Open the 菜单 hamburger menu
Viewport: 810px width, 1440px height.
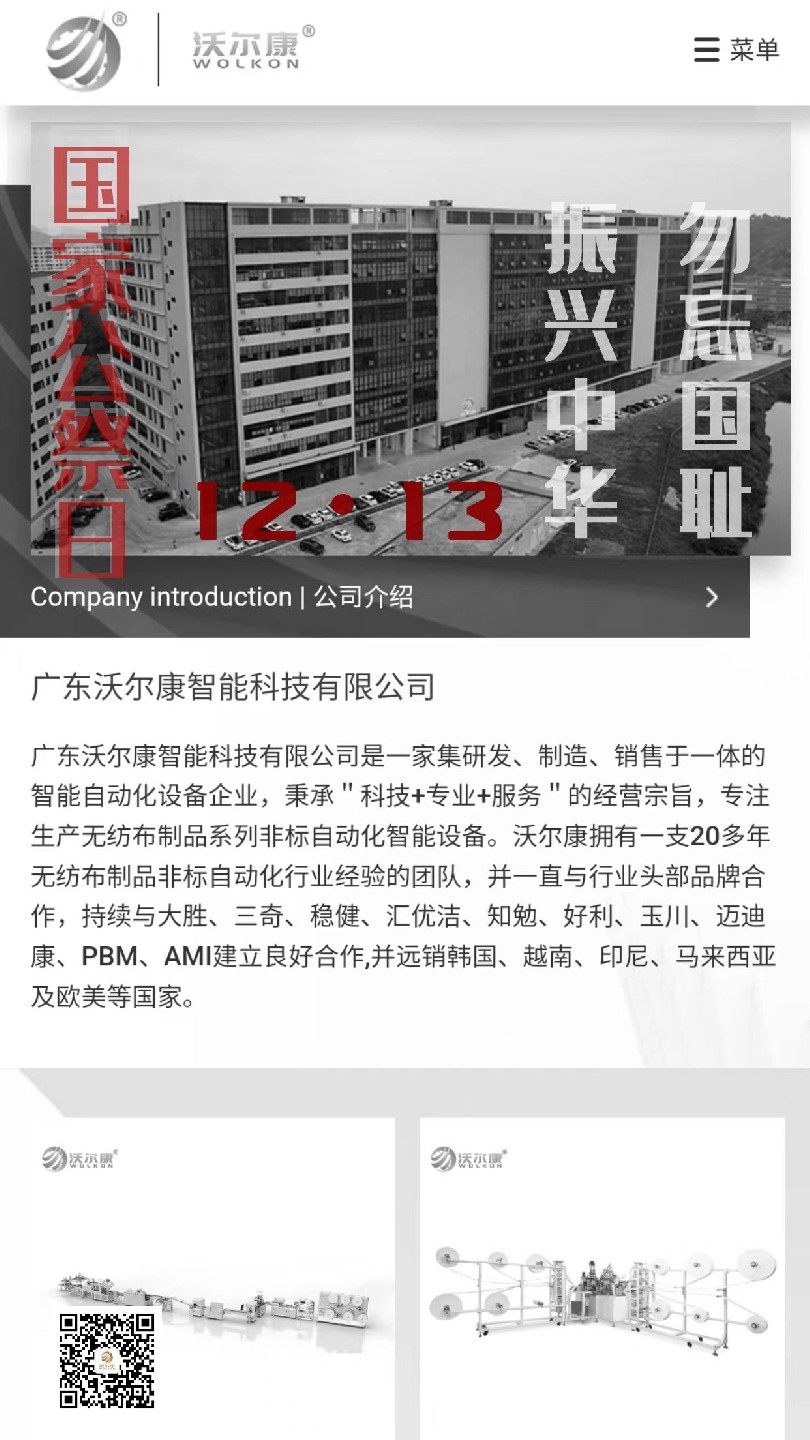tap(737, 50)
